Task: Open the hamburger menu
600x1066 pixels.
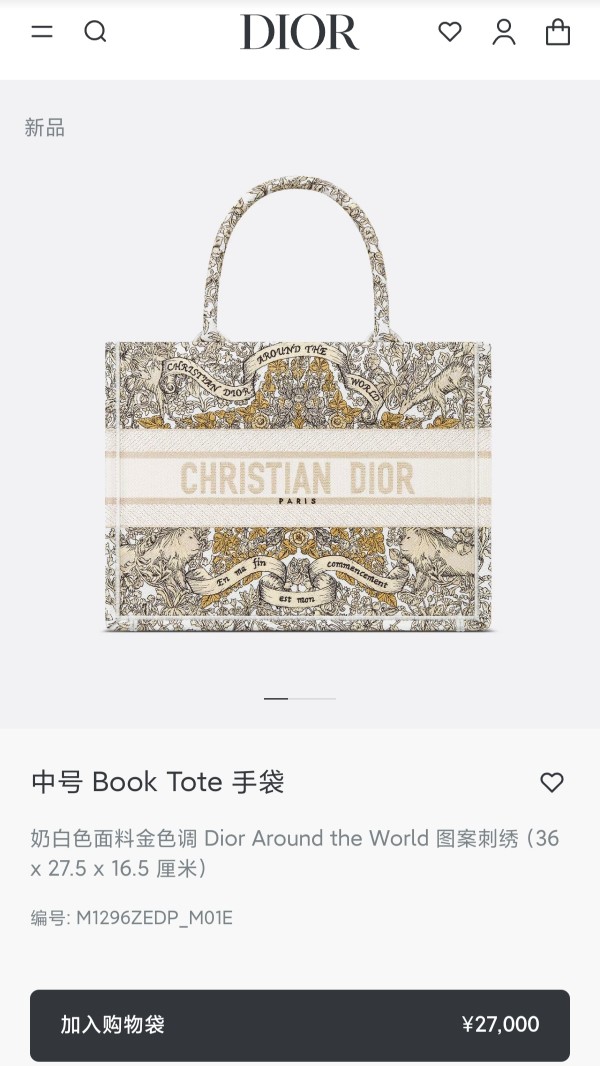Action: click(42, 32)
